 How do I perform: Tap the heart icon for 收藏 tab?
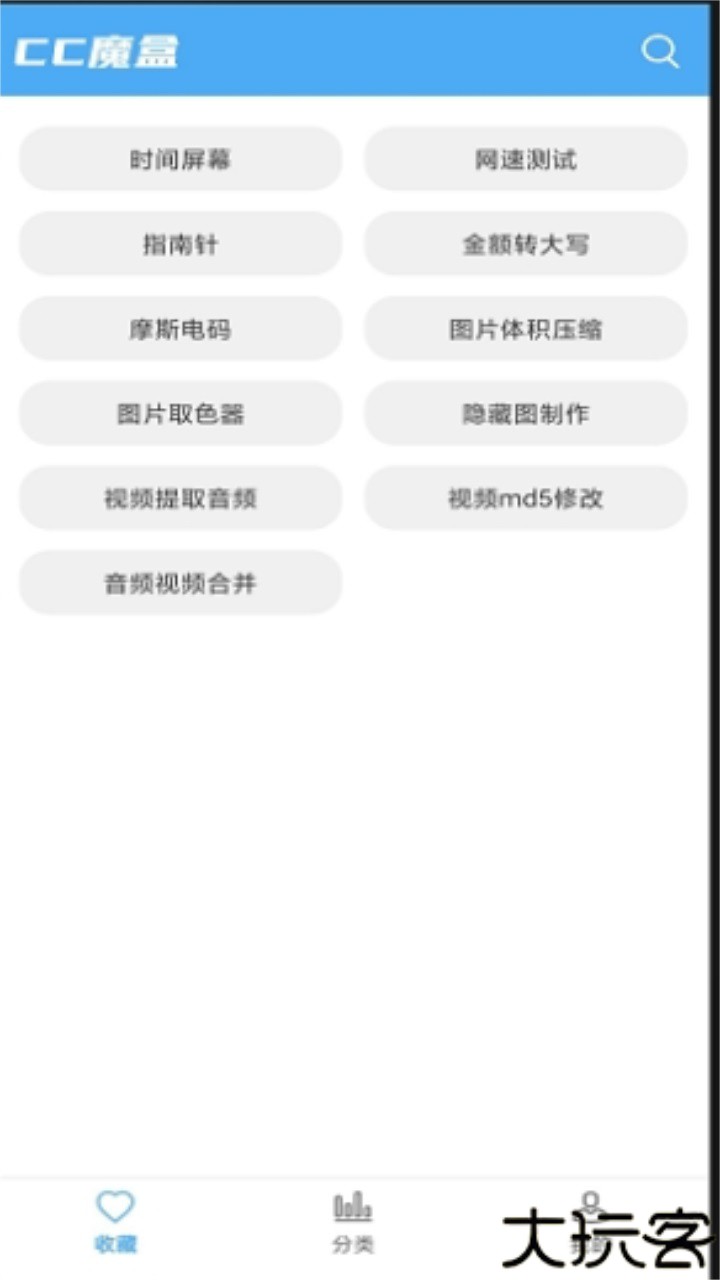pos(115,1205)
